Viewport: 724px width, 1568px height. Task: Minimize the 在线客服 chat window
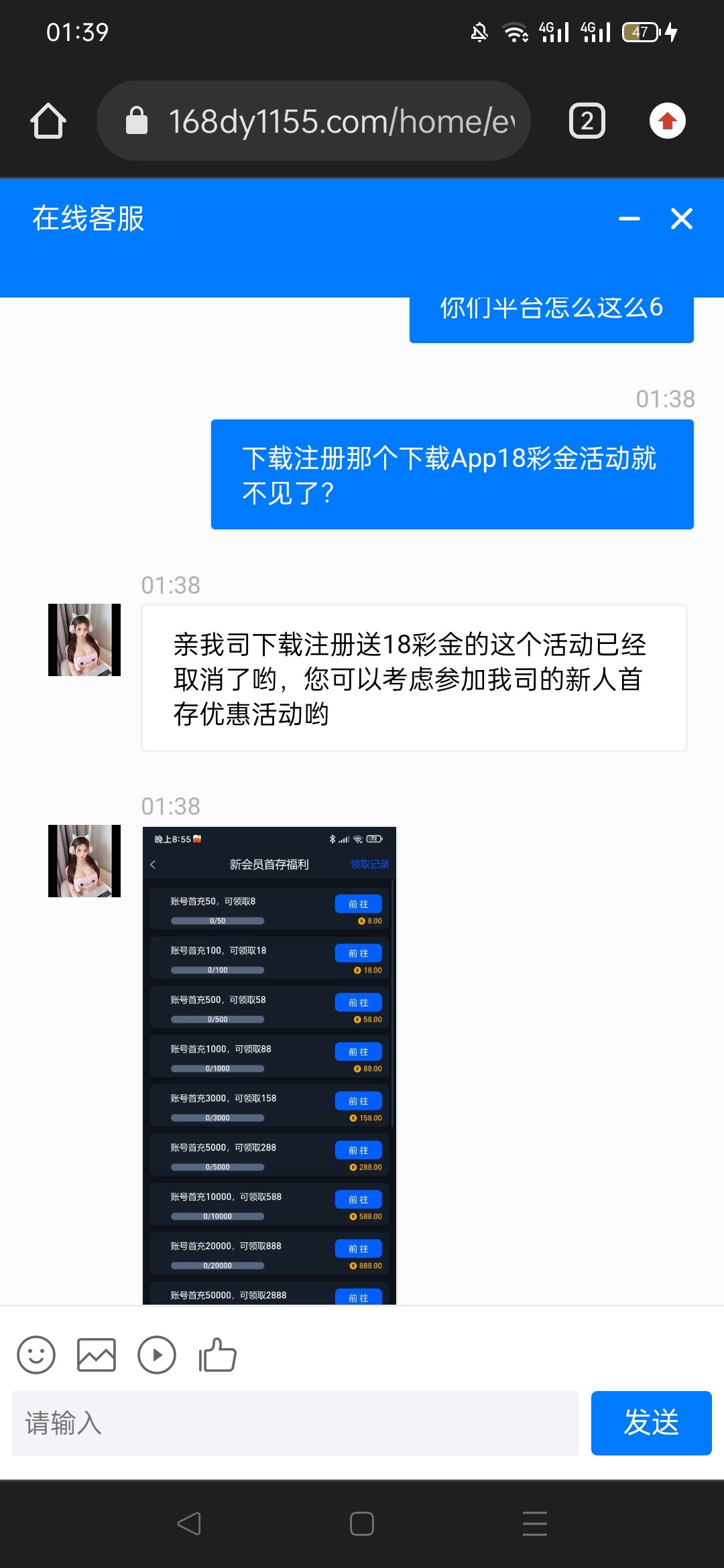(629, 219)
